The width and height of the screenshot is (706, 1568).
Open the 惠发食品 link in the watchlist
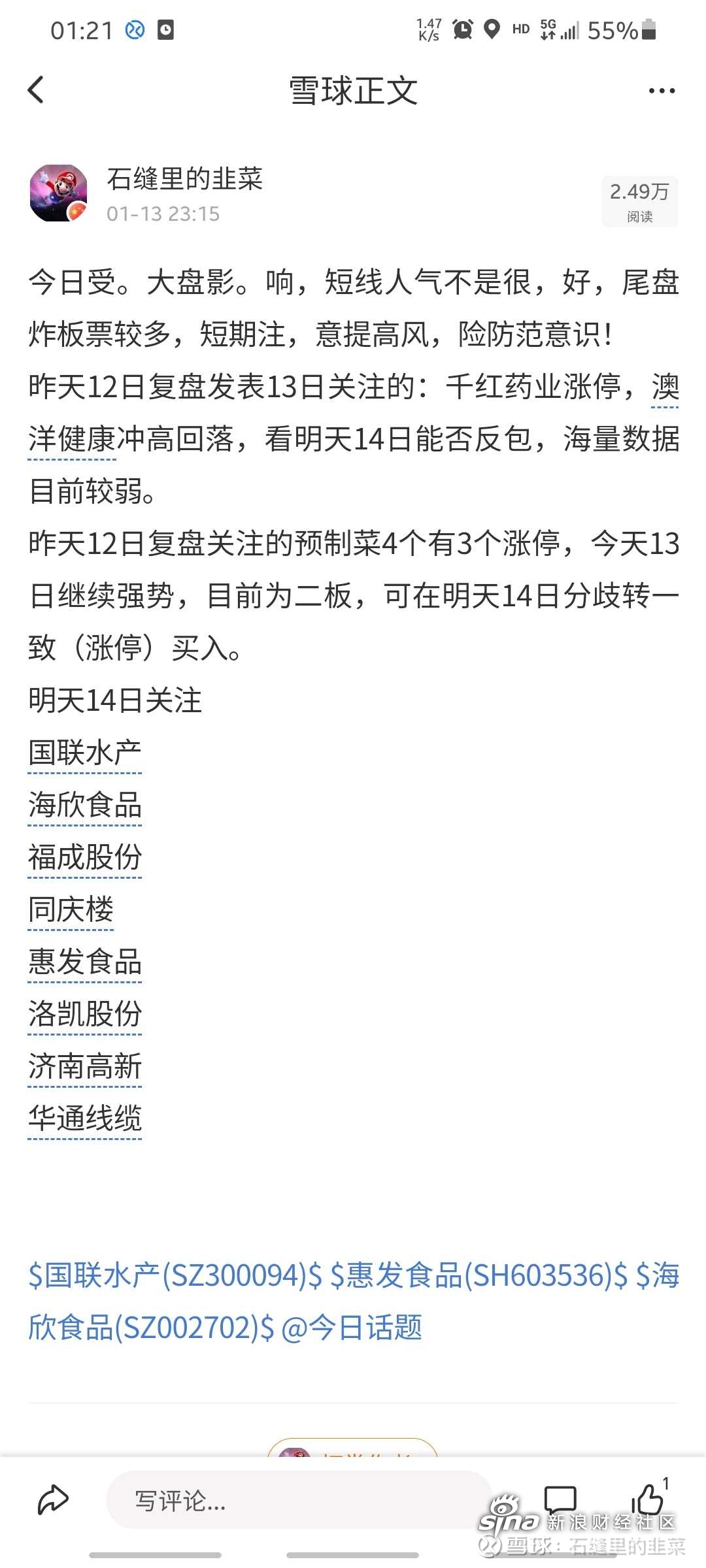pyautogui.click(x=85, y=962)
